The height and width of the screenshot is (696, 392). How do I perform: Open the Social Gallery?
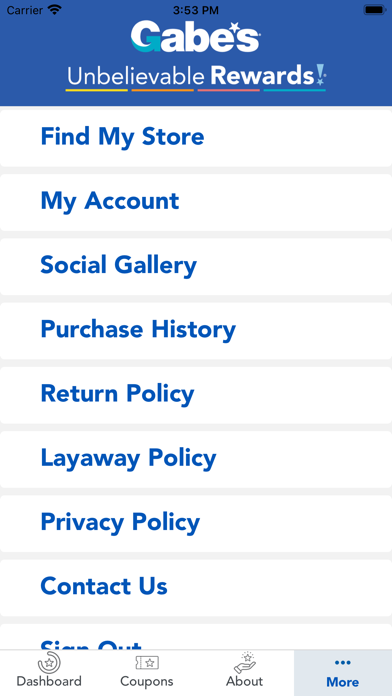click(196, 266)
